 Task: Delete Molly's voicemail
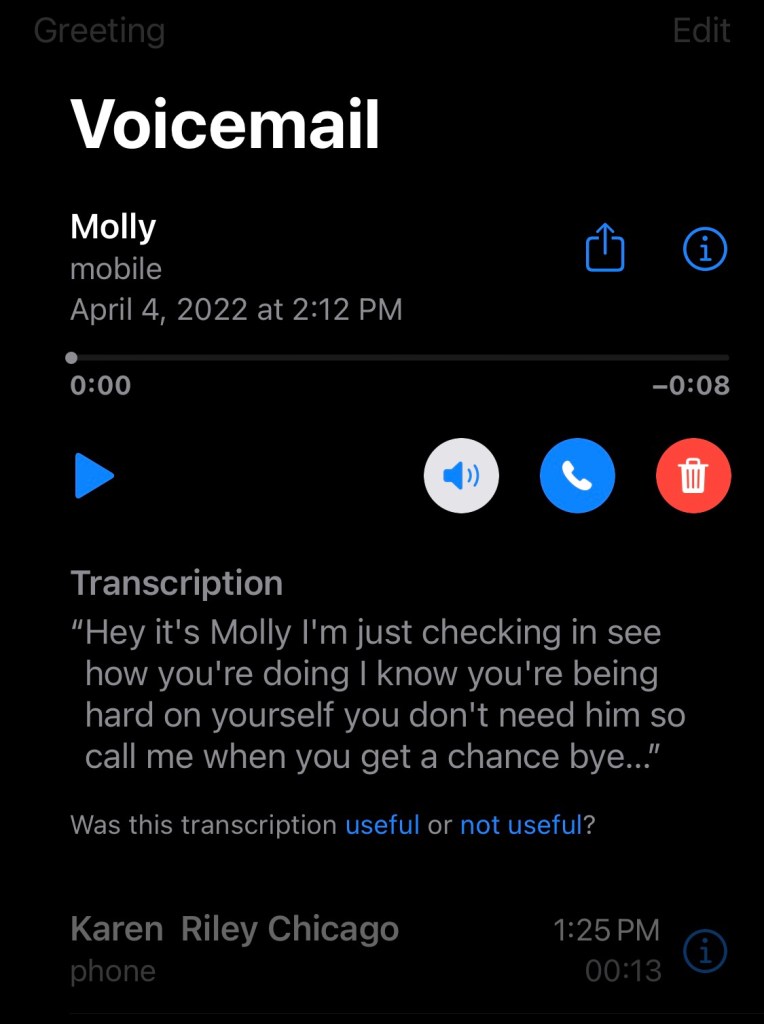click(693, 476)
